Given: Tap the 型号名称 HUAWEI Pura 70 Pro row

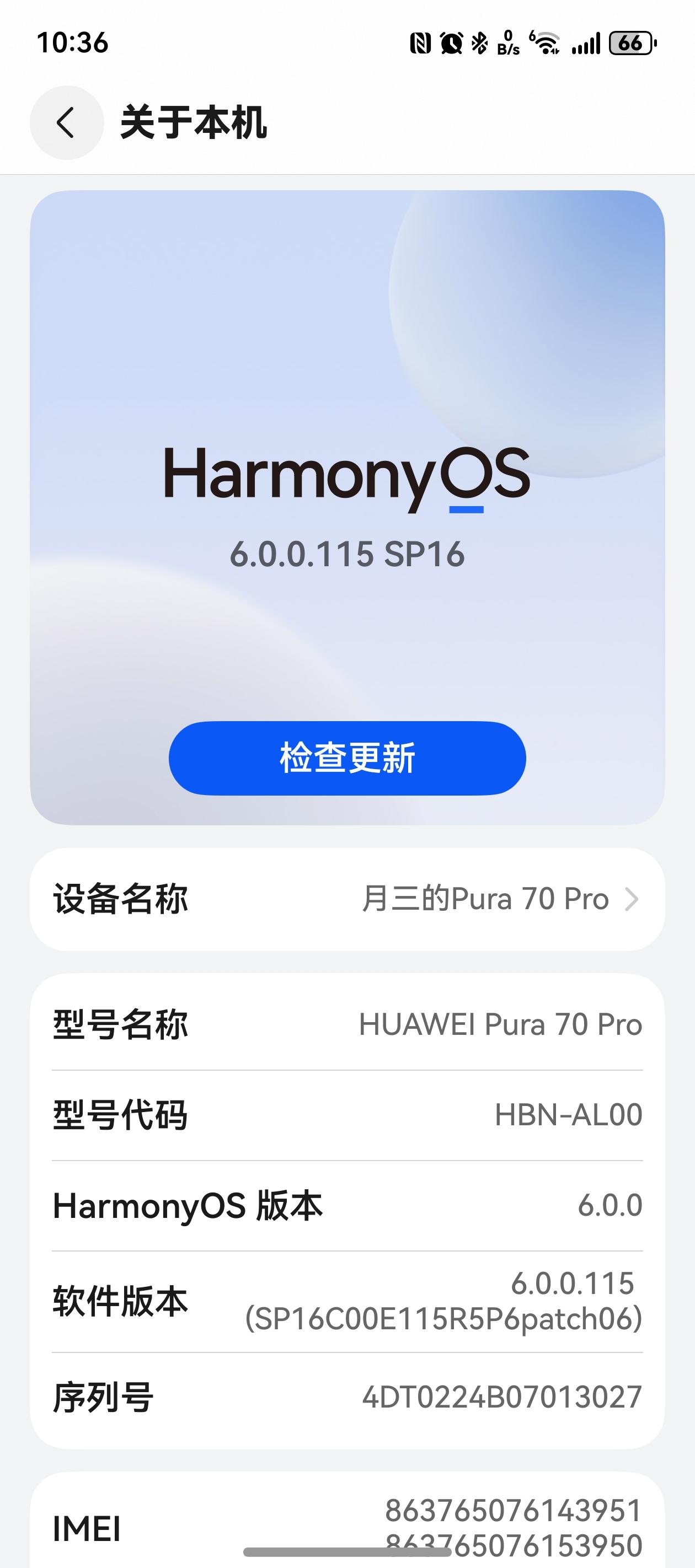Looking at the screenshot, I should click(346, 1024).
